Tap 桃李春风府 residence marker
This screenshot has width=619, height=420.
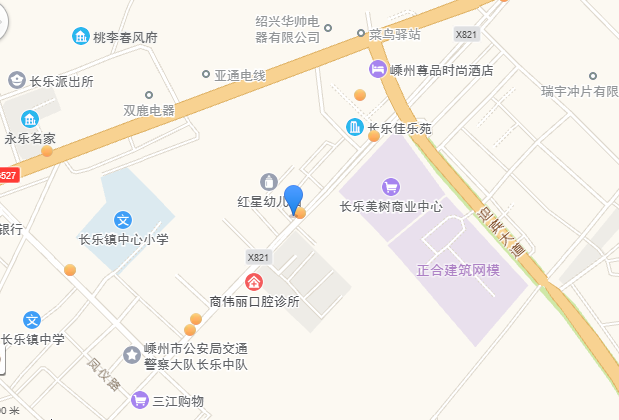(x=80, y=37)
